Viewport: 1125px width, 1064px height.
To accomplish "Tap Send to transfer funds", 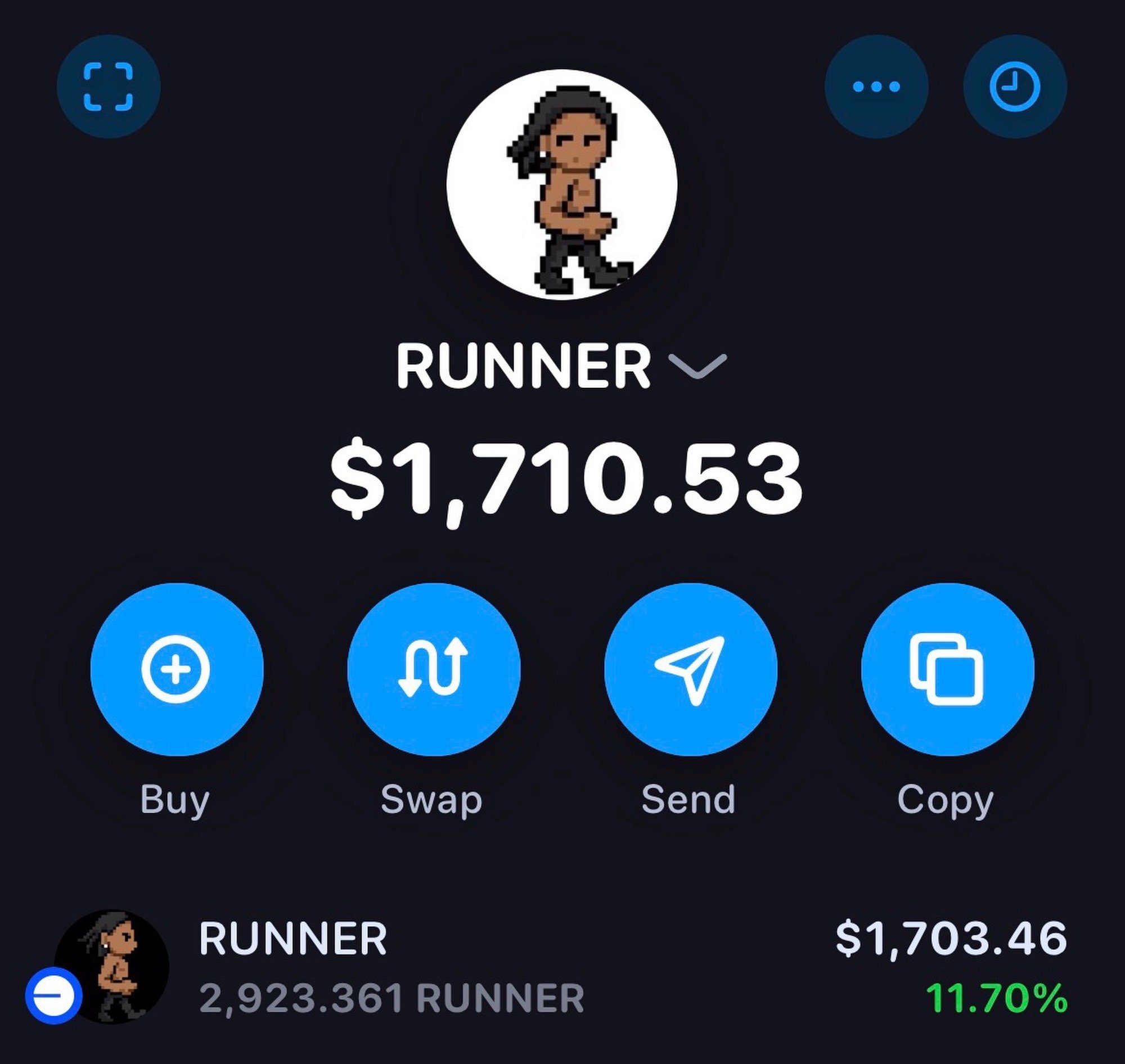I will tap(690, 669).
